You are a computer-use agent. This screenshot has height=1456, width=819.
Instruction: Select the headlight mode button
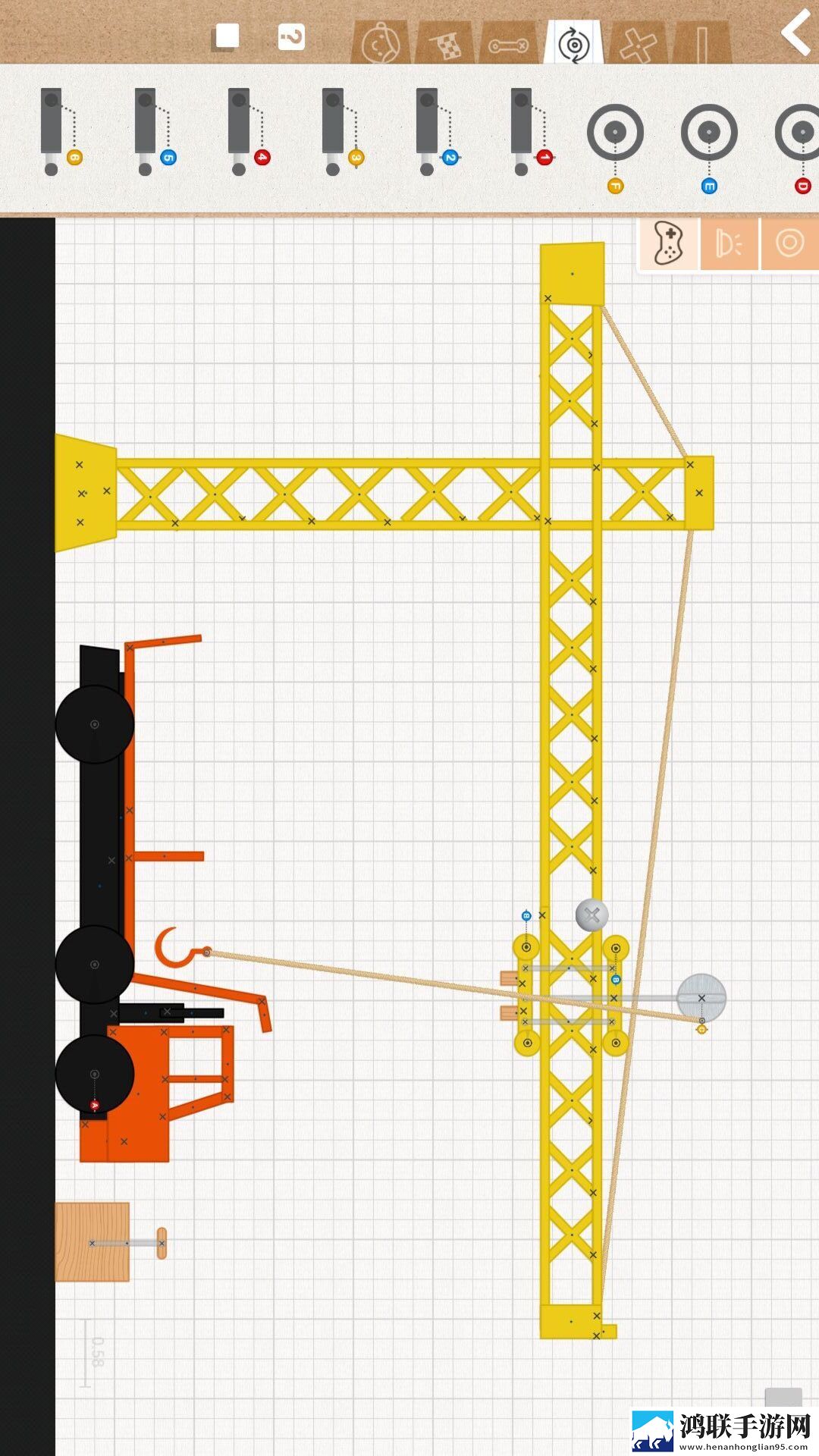pos(729,243)
